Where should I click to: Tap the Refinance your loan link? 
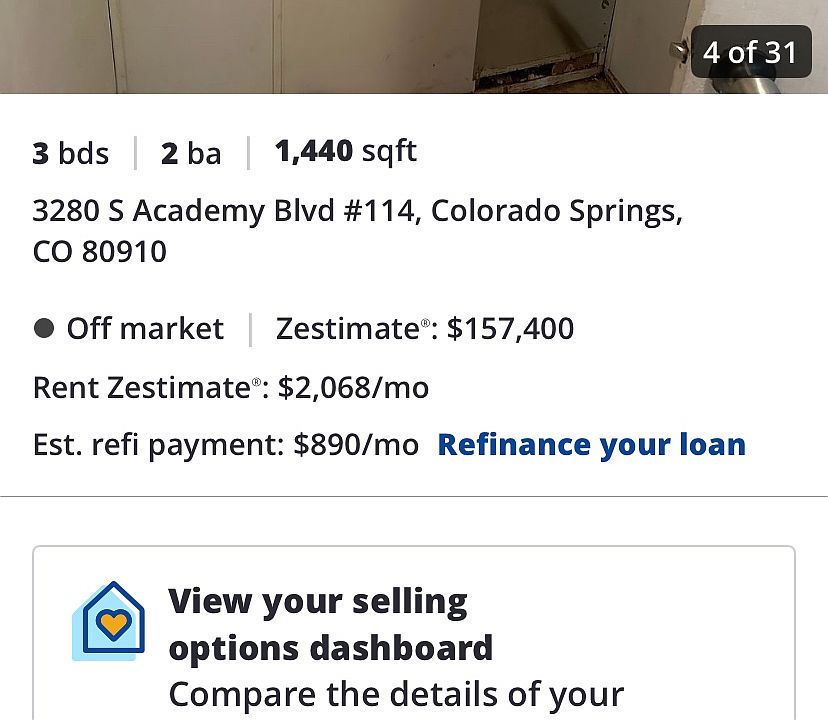point(591,445)
